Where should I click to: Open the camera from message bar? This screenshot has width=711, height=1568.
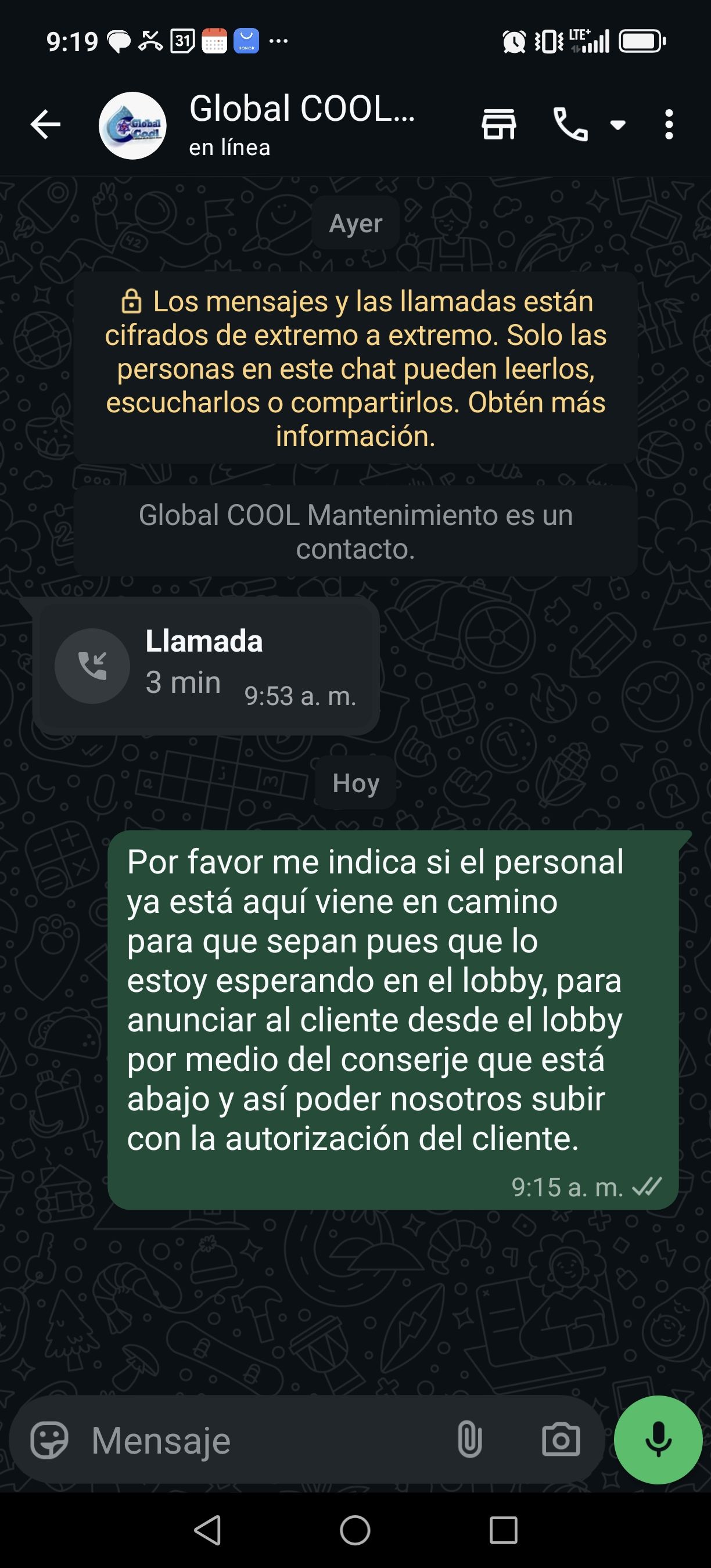[x=561, y=1440]
